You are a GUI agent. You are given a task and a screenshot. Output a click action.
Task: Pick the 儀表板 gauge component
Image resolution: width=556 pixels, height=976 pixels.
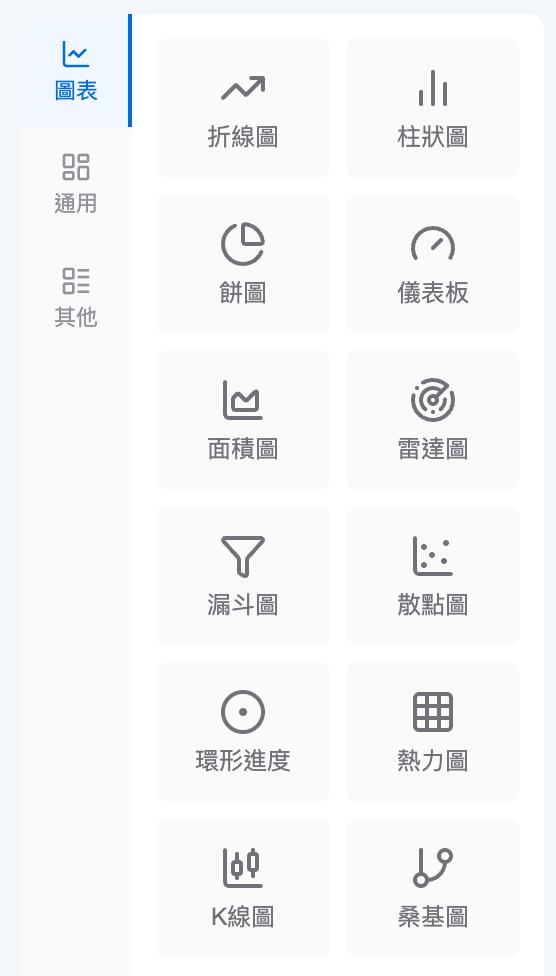click(433, 264)
